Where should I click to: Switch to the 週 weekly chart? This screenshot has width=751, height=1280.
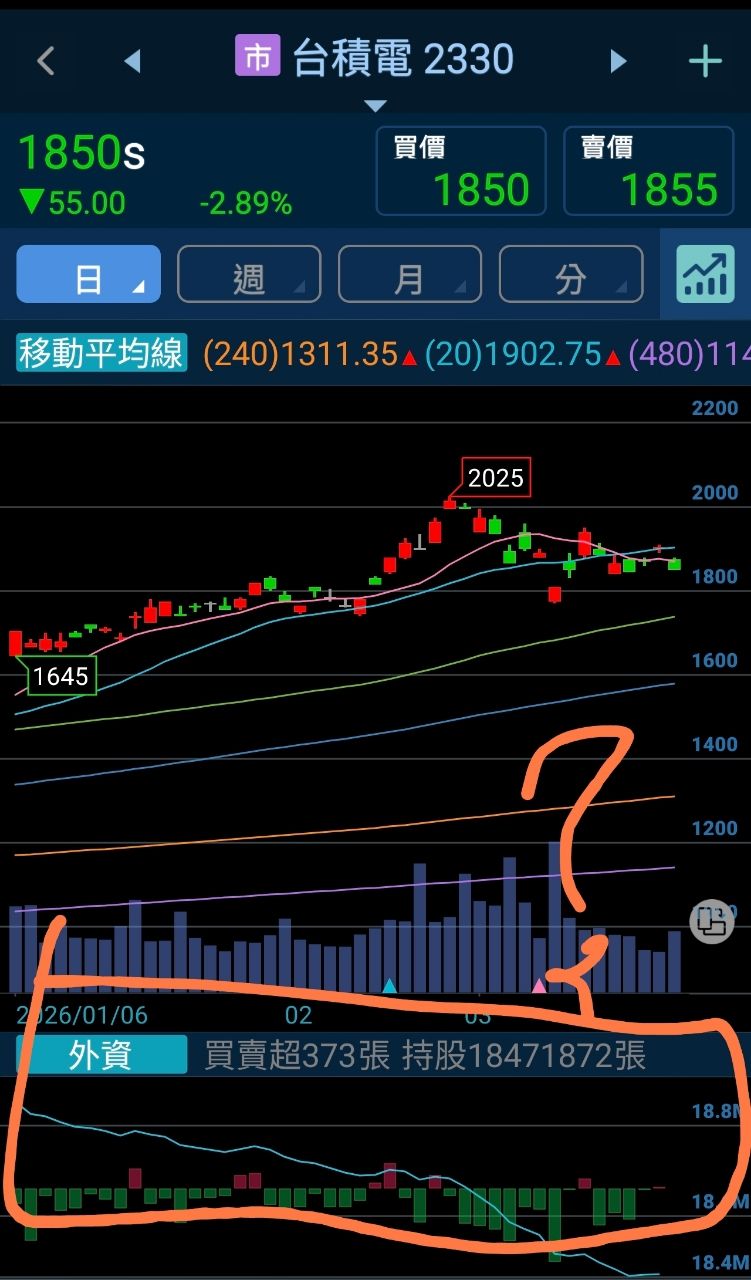pos(249,274)
